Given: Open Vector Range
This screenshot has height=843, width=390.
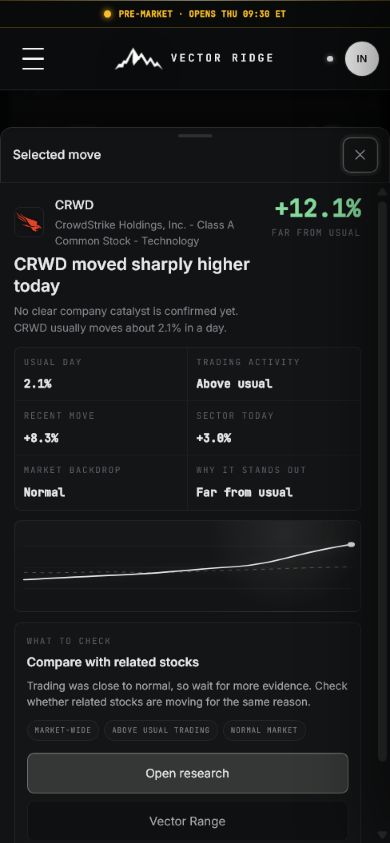Looking at the screenshot, I should [x=188, y=821].
